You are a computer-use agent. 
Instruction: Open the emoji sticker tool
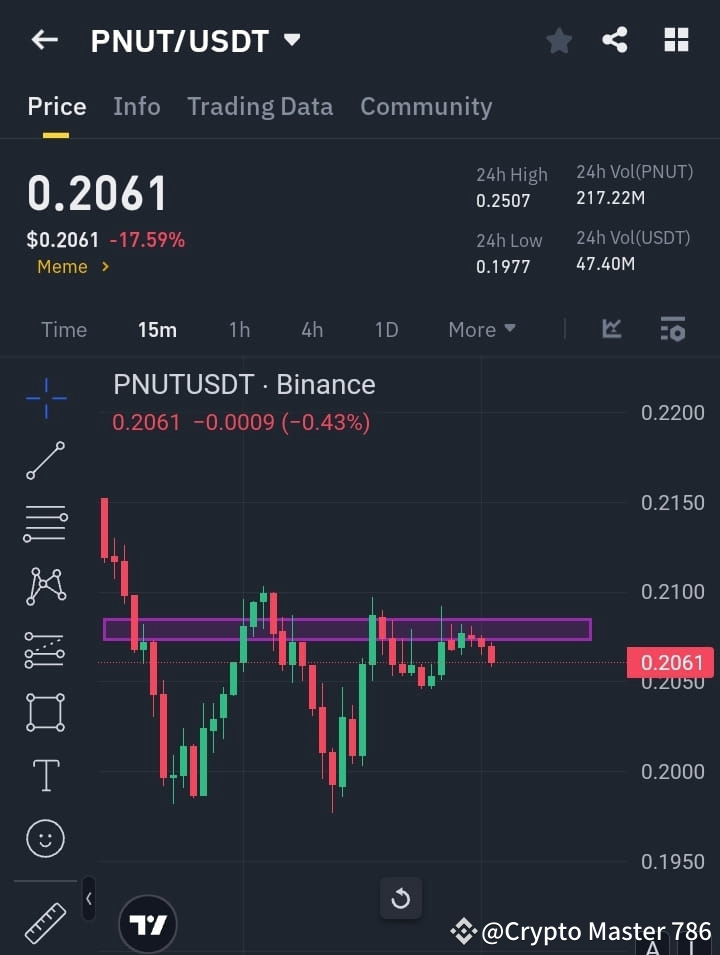[44, 838]
